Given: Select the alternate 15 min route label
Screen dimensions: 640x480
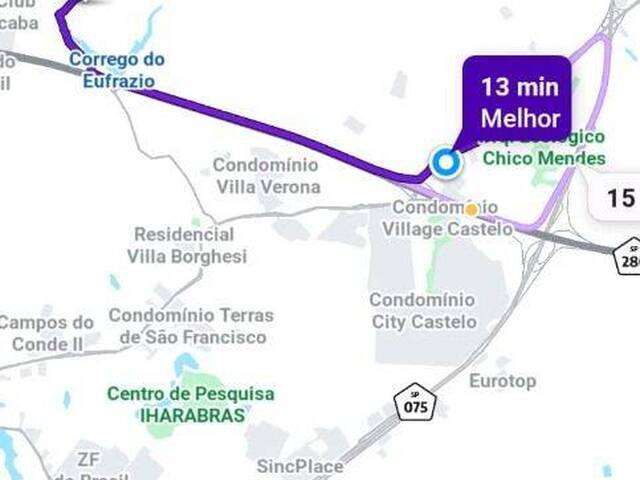Looking at the screenshot, I should (616, 199).
